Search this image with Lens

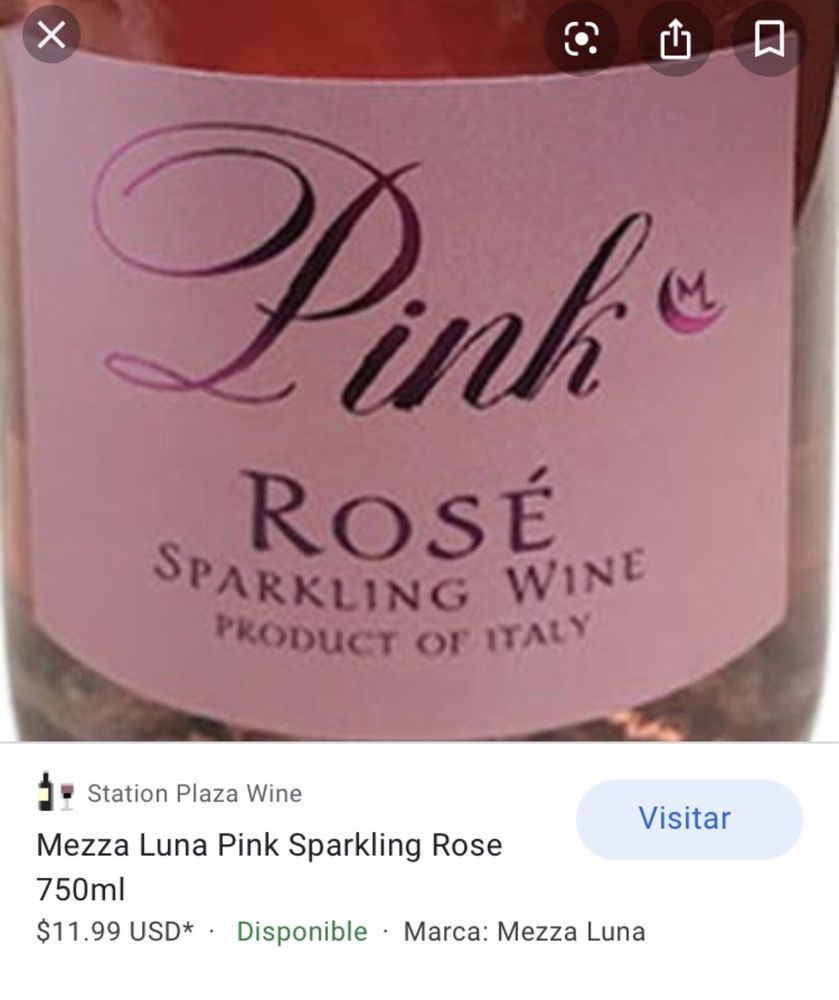pyautogui.click(x=581, y=39)
